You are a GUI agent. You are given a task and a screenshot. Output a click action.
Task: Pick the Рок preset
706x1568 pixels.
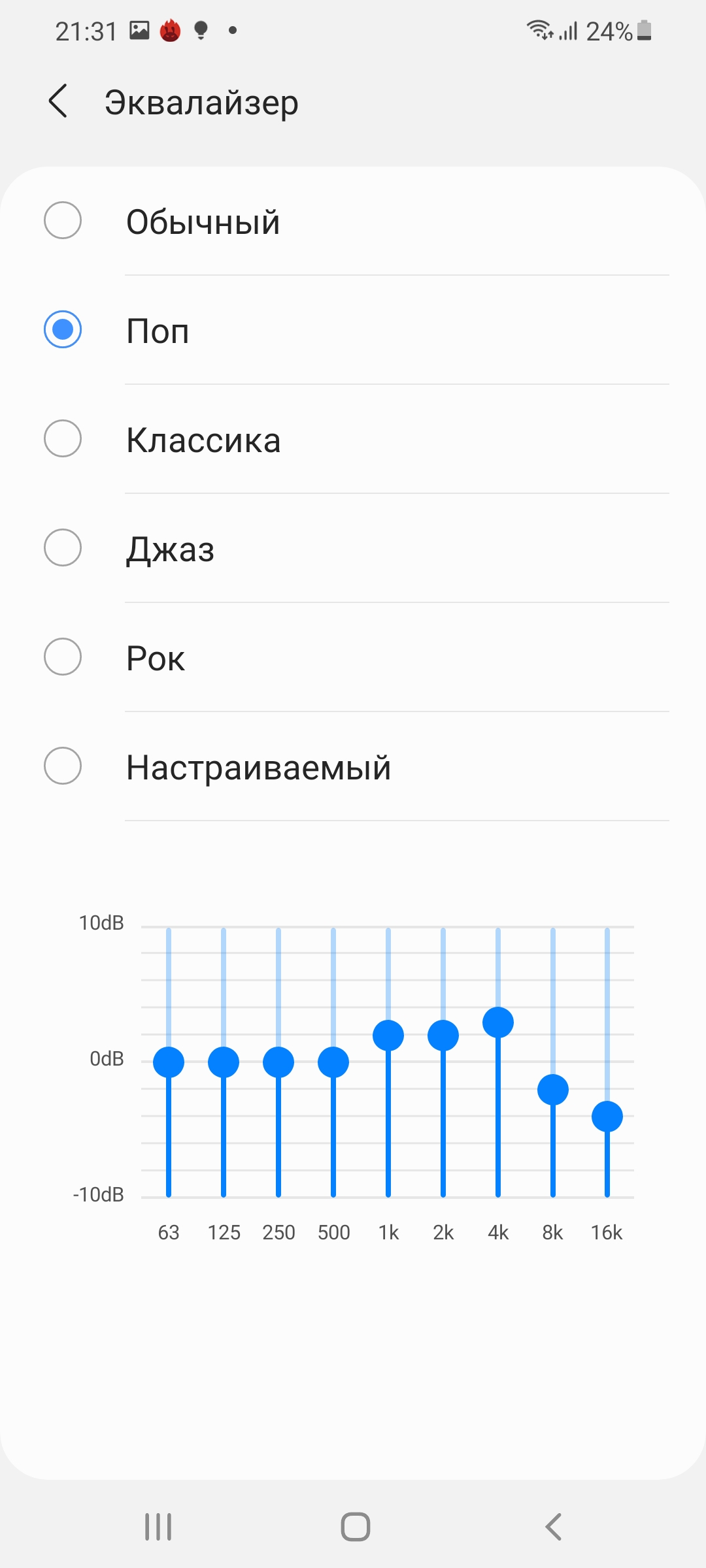(x=63, y=657)
